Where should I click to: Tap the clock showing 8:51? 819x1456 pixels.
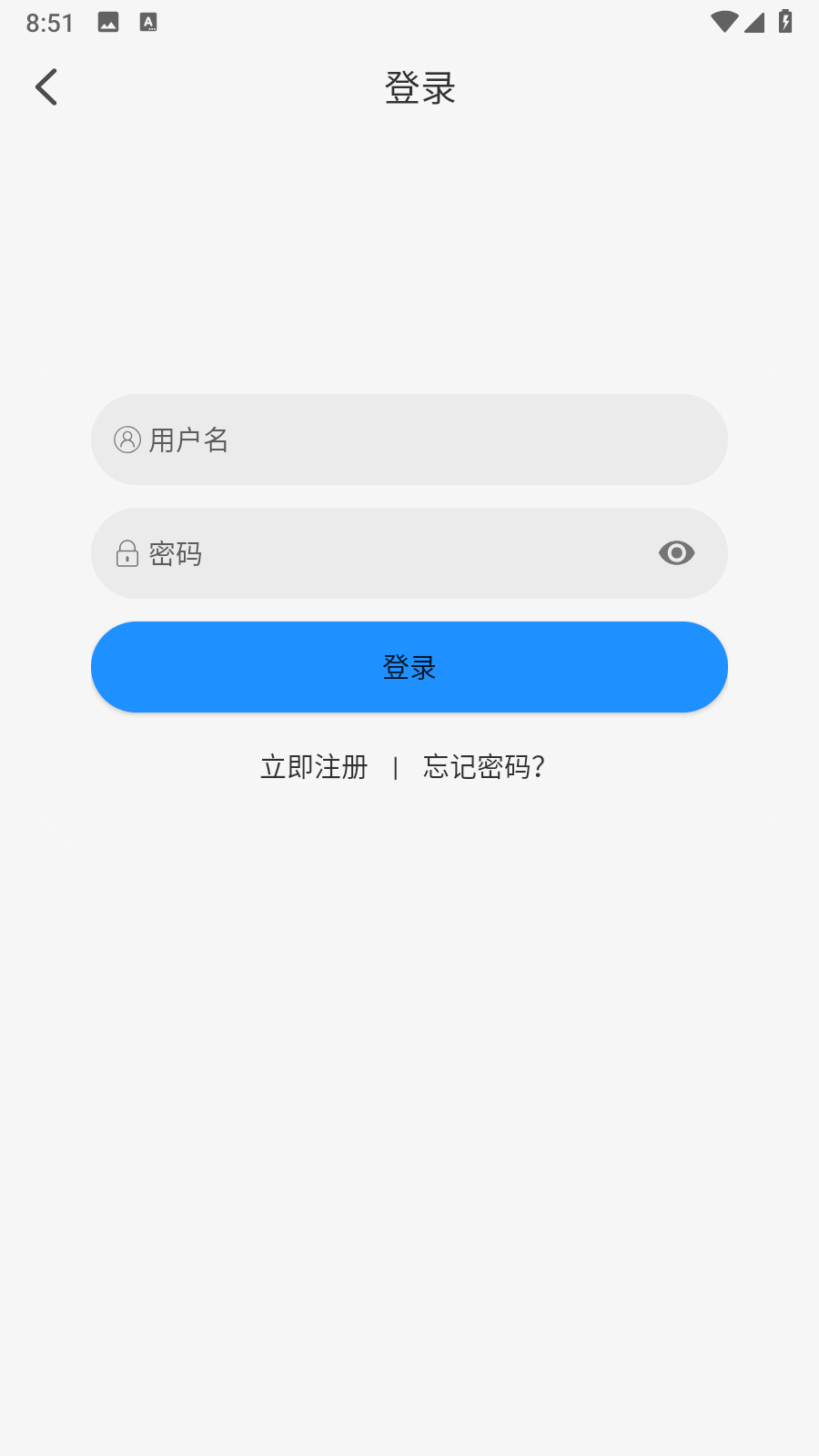(x=49, y=22)
